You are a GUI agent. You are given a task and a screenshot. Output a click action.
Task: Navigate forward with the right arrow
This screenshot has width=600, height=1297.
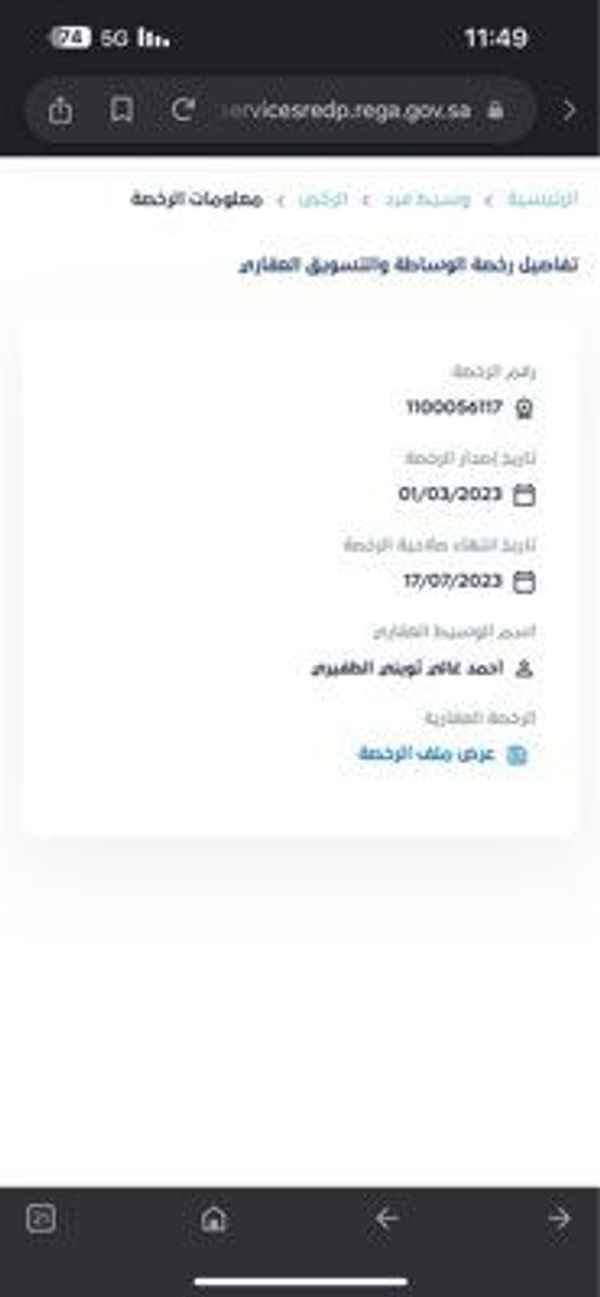559,1218
